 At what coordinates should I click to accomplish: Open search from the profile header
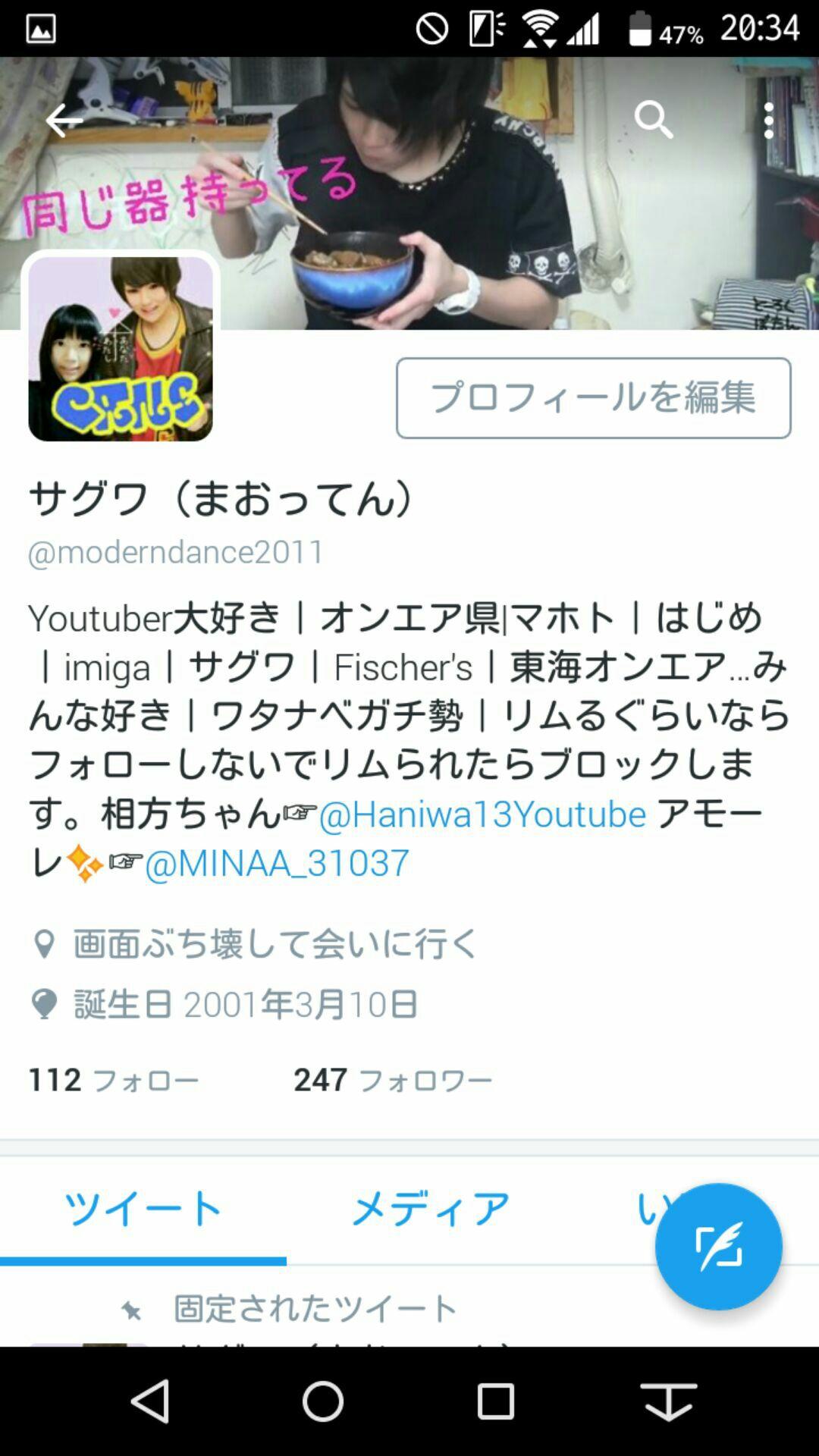[654, 120]
